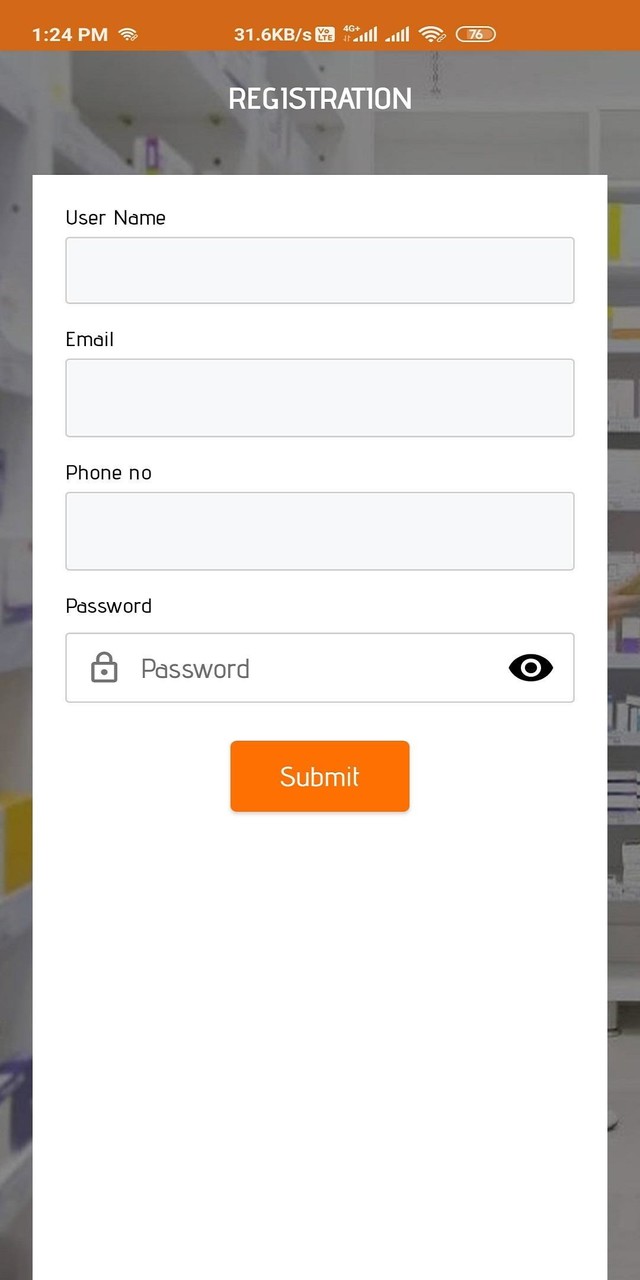This screenshot has width=640, height=1280.
Task: Submit the registration form
Action: 320,776
